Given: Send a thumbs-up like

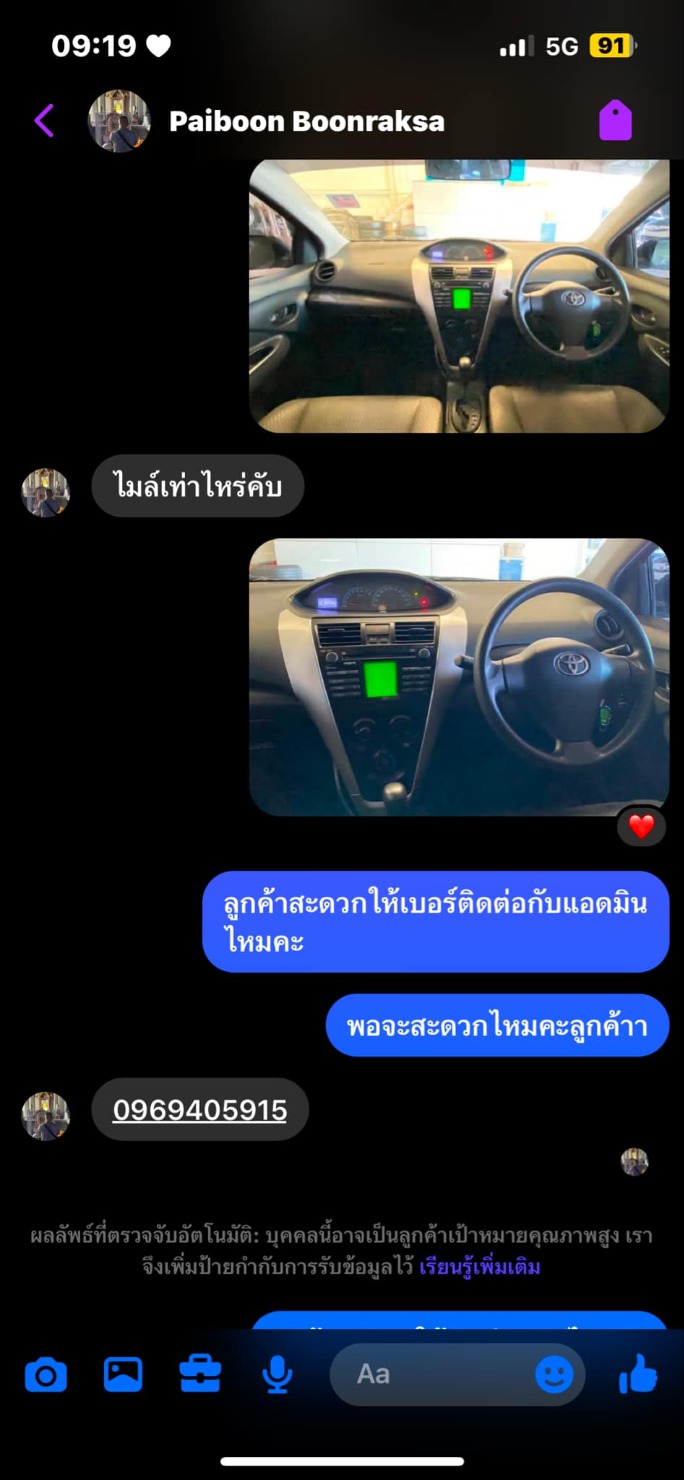Looking at the screenshot, I should point(637,1375).
